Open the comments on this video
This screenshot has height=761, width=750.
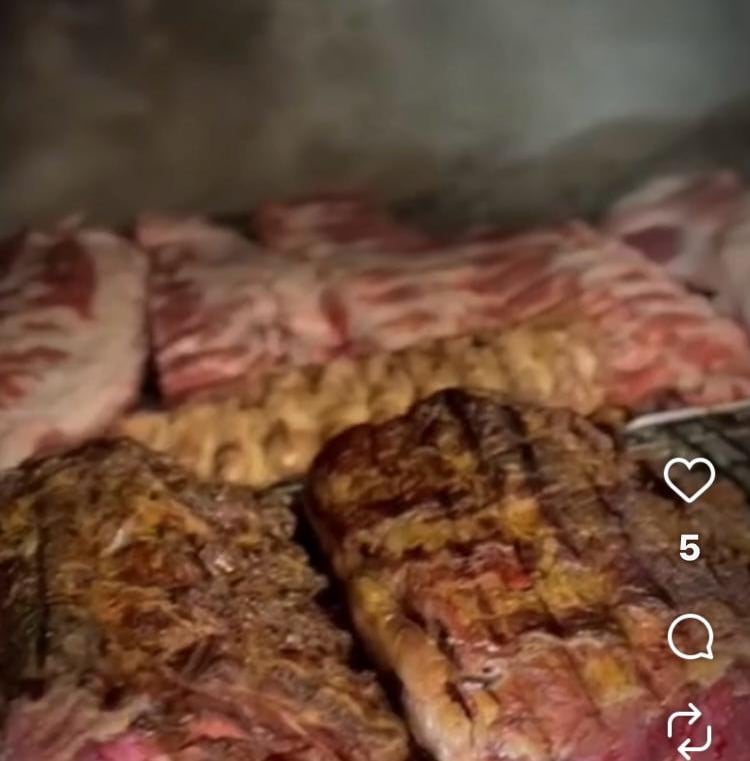(x=690, y=637)
